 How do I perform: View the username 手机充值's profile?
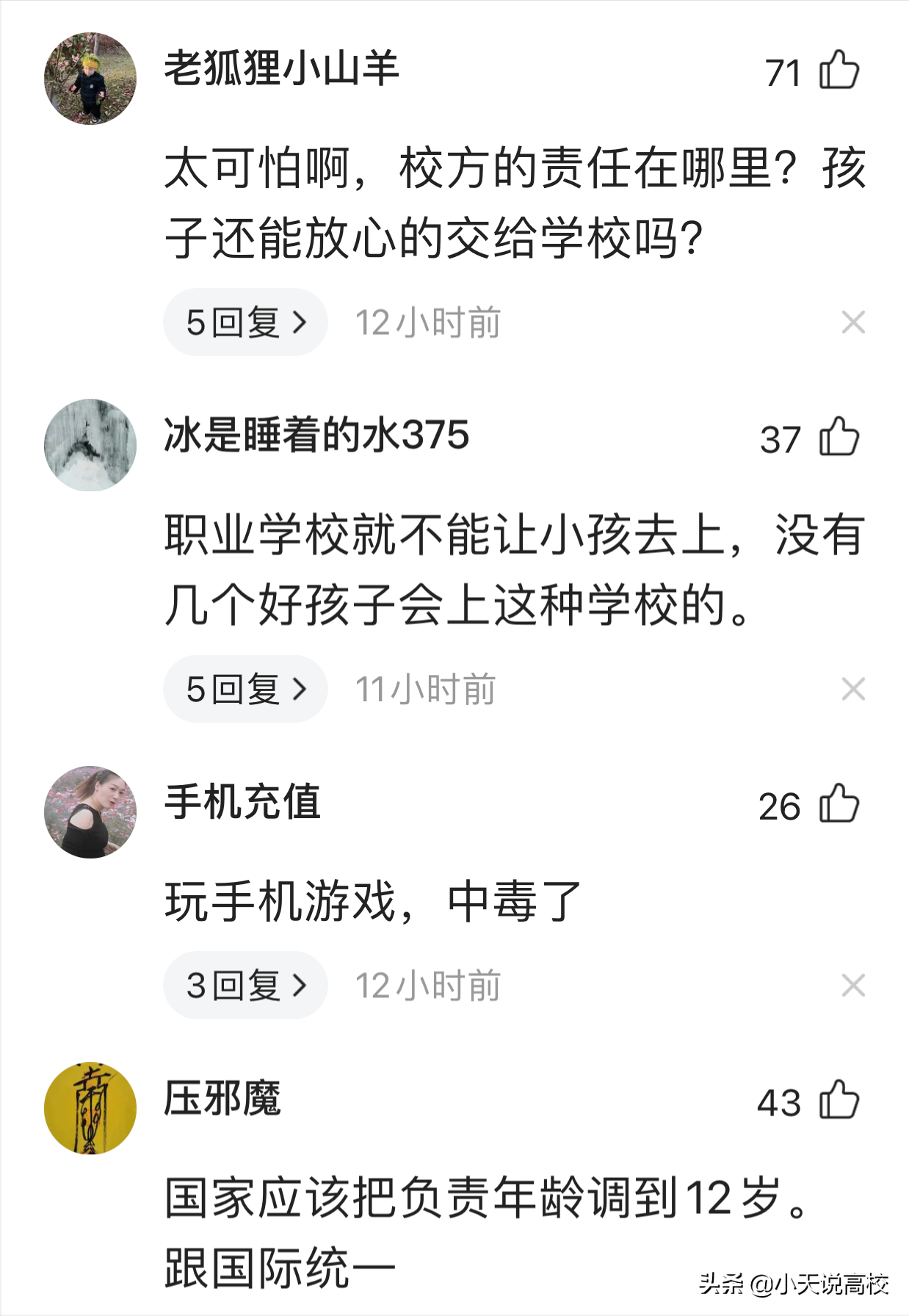coord(242,801)
